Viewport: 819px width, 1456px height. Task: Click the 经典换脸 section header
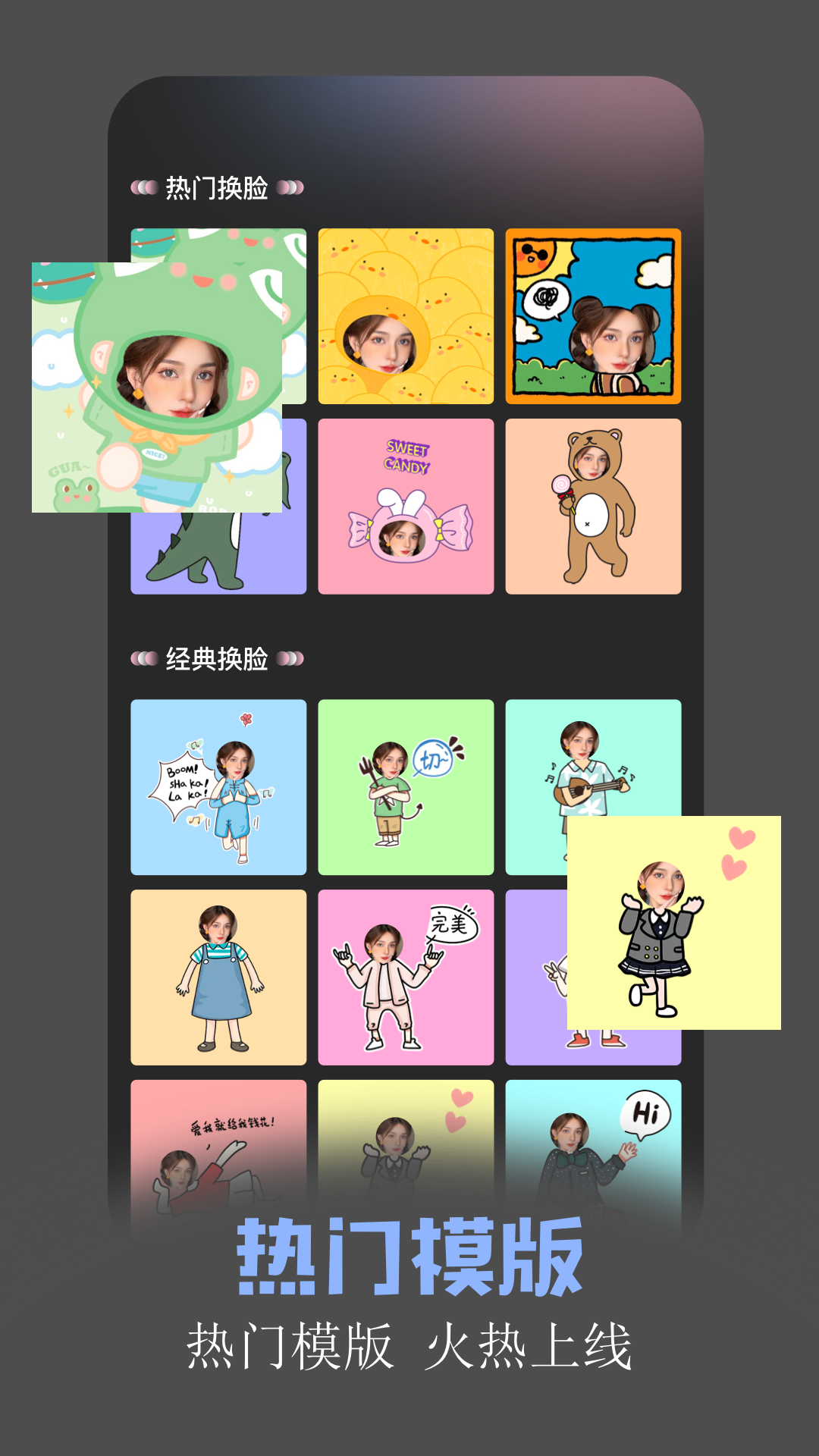(x=216, y=657)
